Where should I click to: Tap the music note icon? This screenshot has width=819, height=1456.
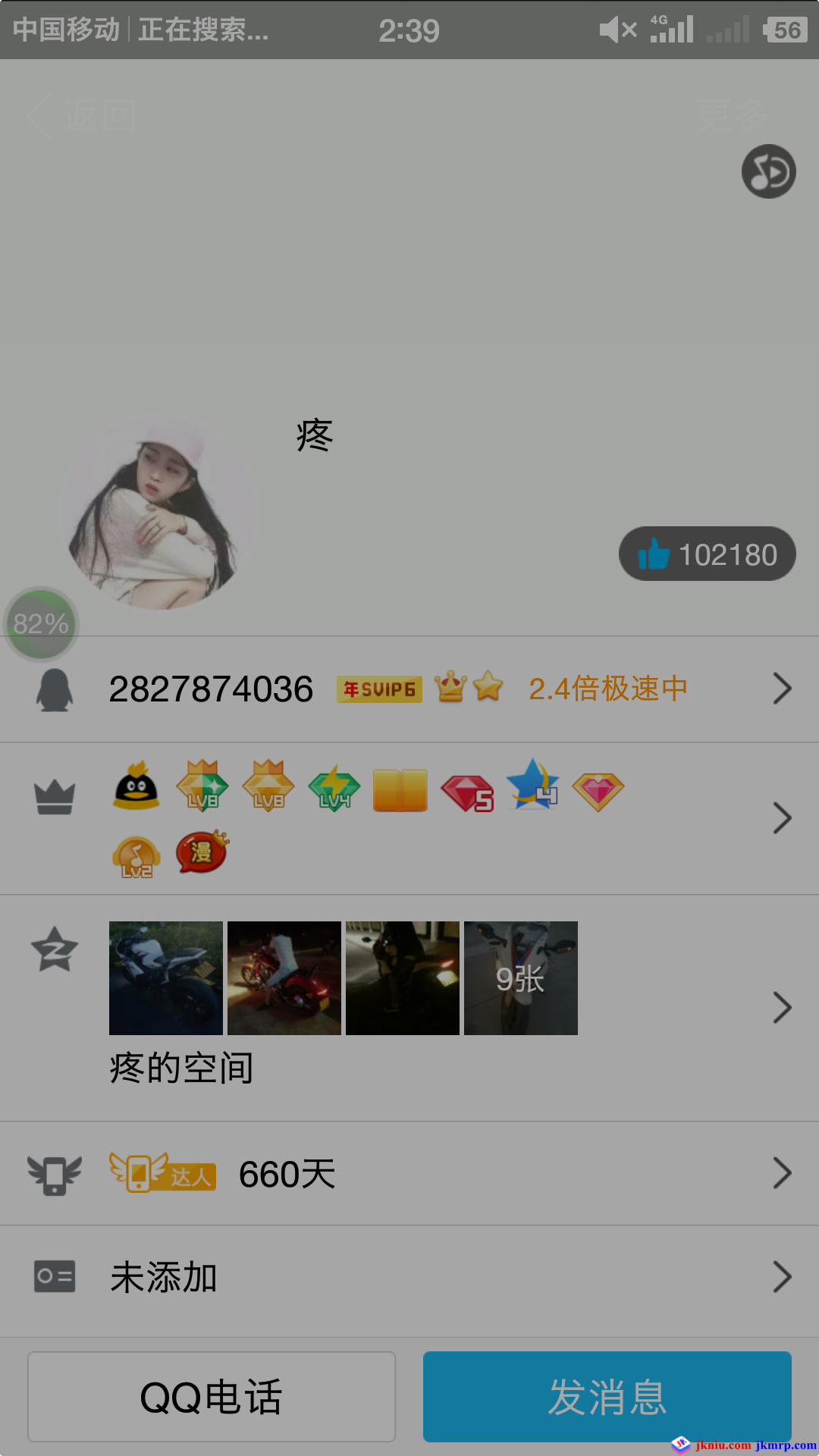[x=768, y=171]
